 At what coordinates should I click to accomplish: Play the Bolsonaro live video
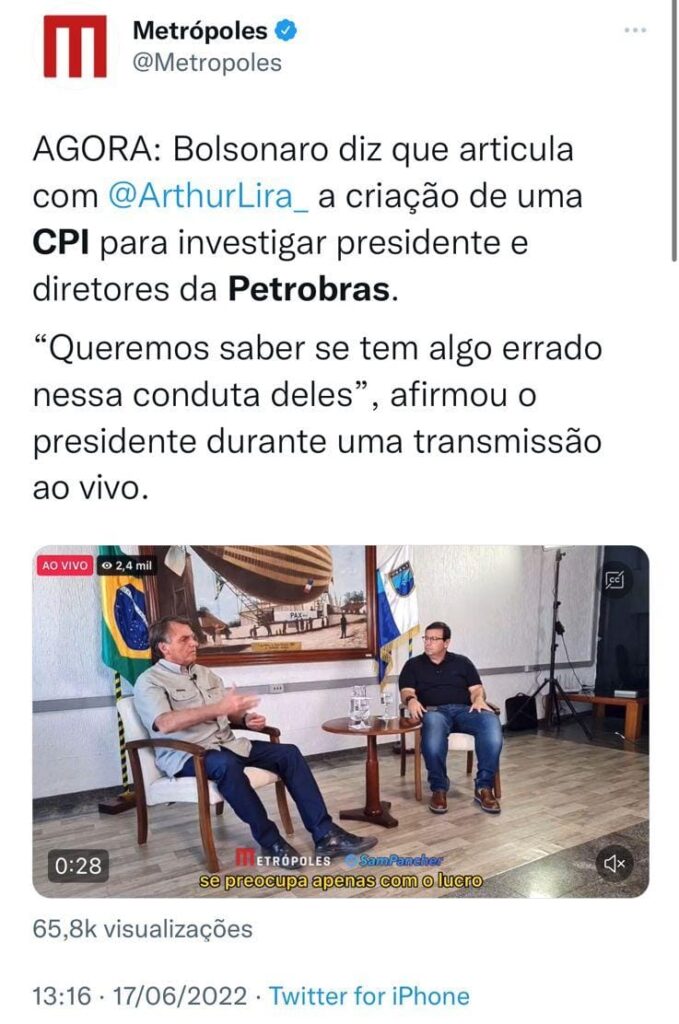[x=340, y=720]
